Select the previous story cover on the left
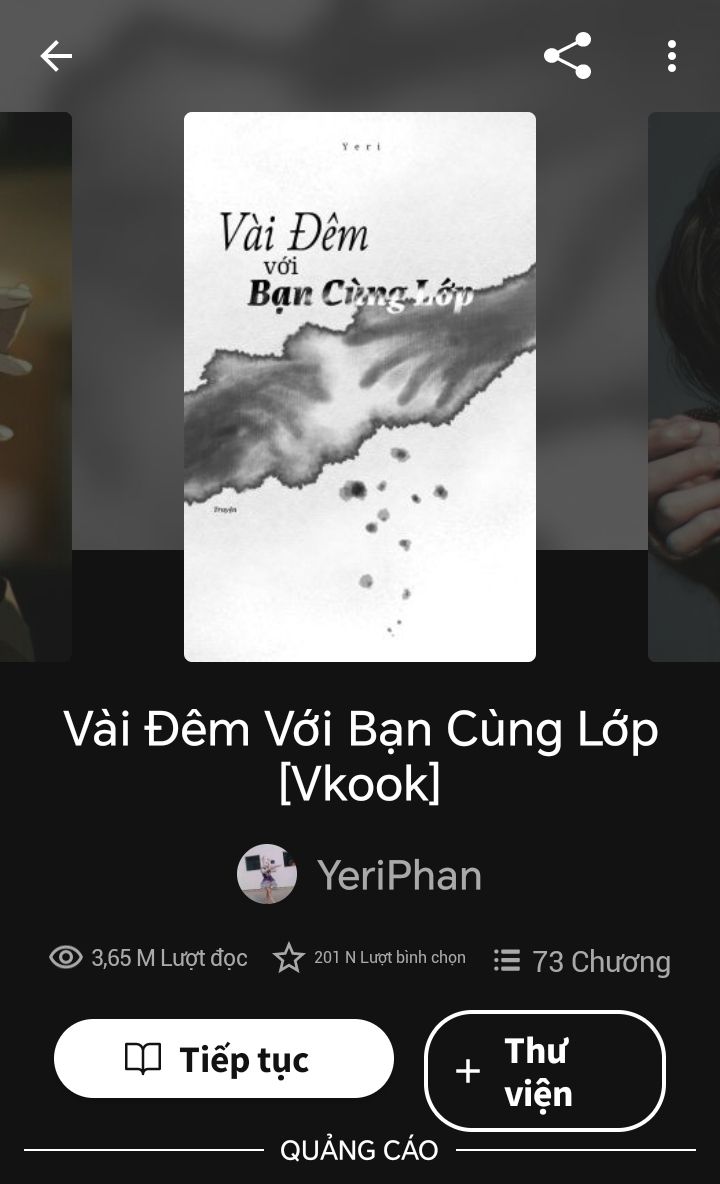 [35, 387]
